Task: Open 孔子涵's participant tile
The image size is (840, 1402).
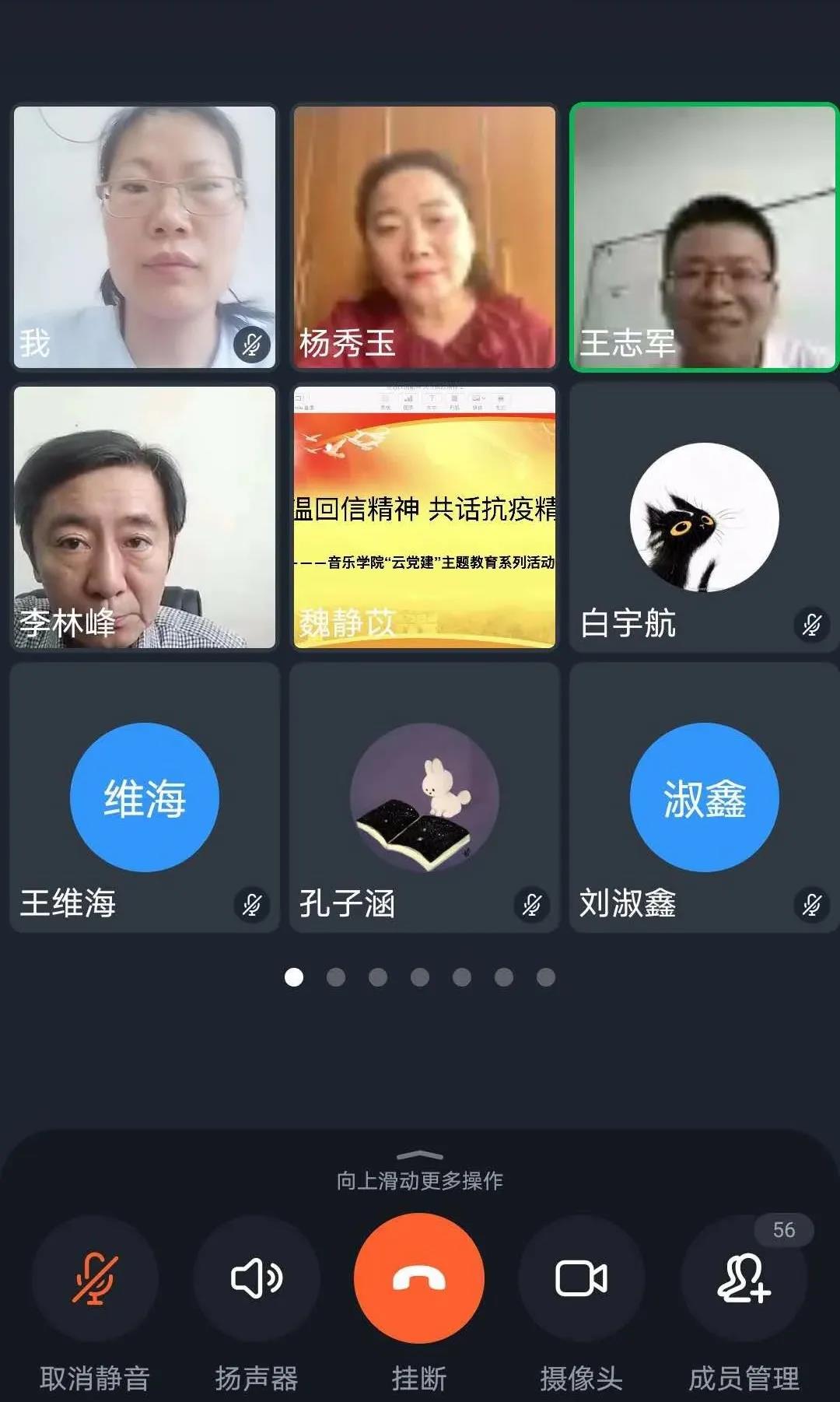Action: (425, 797)
